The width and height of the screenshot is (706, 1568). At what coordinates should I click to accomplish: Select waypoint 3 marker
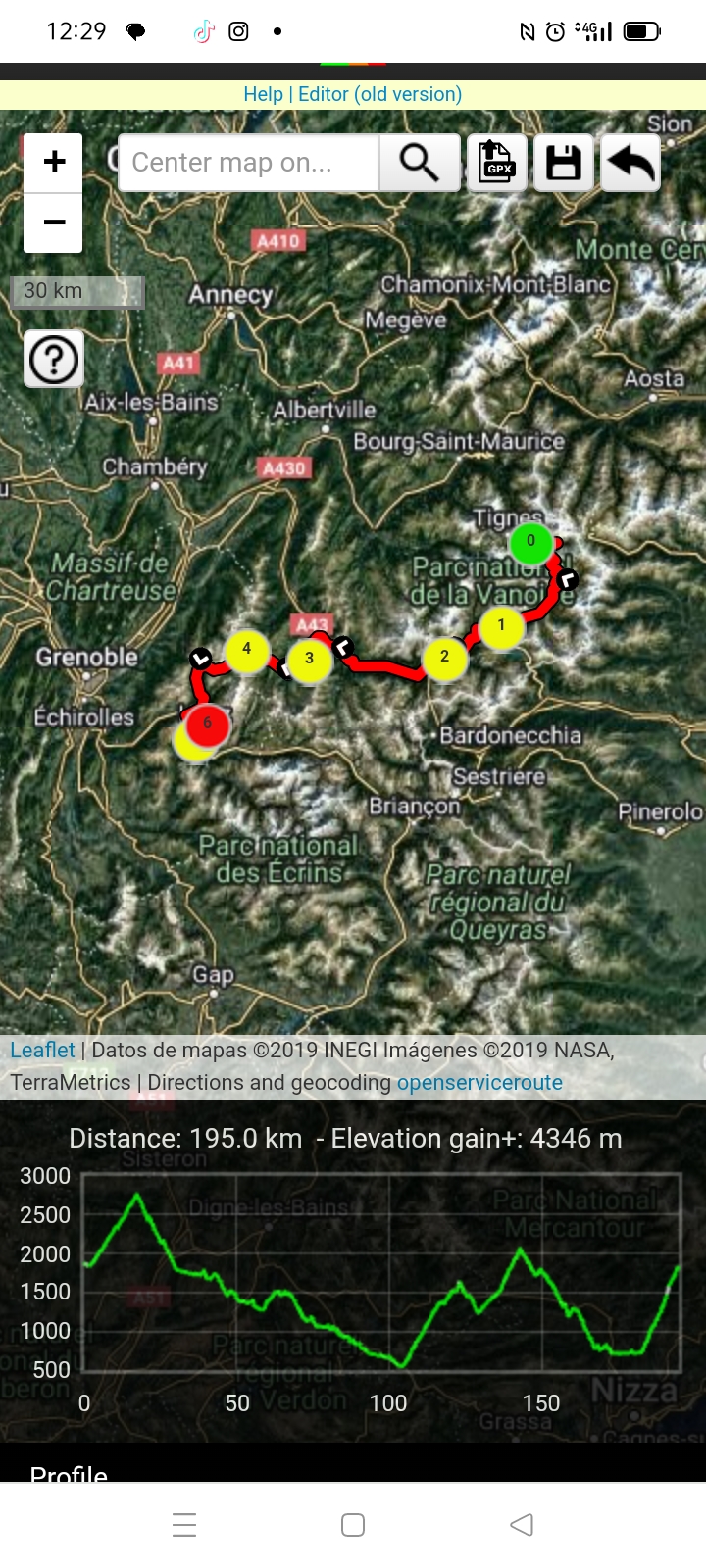[309, 659]
